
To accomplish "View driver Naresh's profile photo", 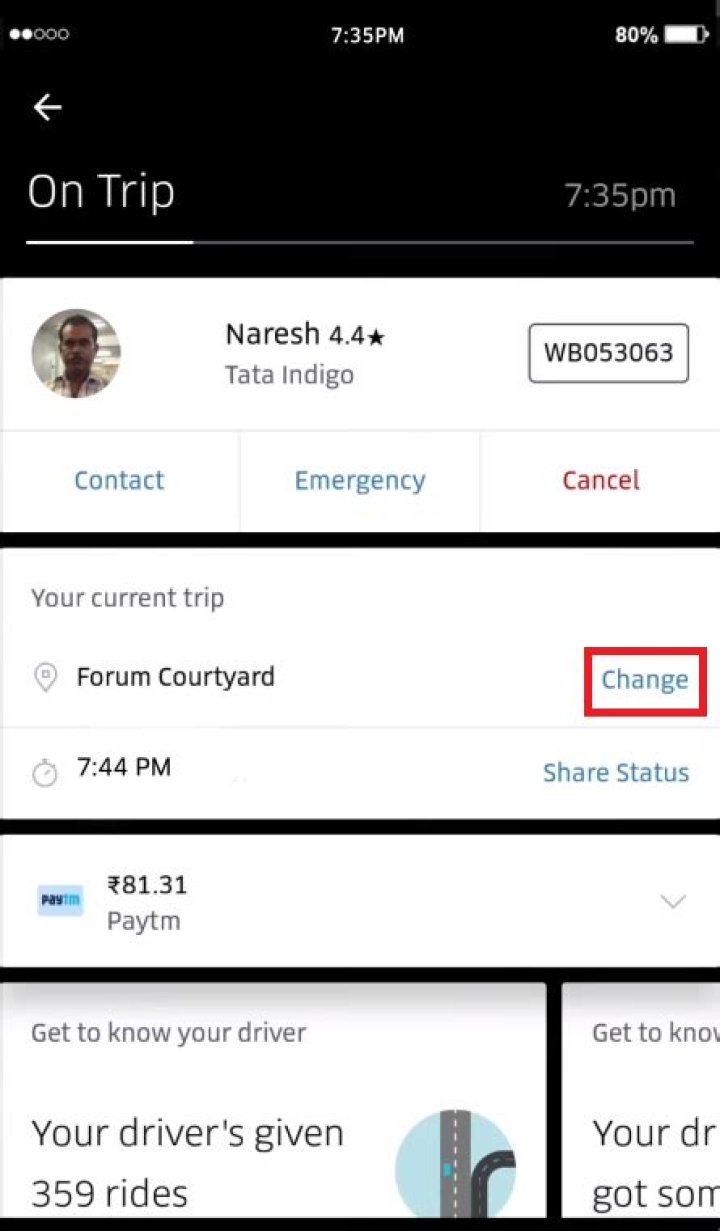I will coord(76,353).
